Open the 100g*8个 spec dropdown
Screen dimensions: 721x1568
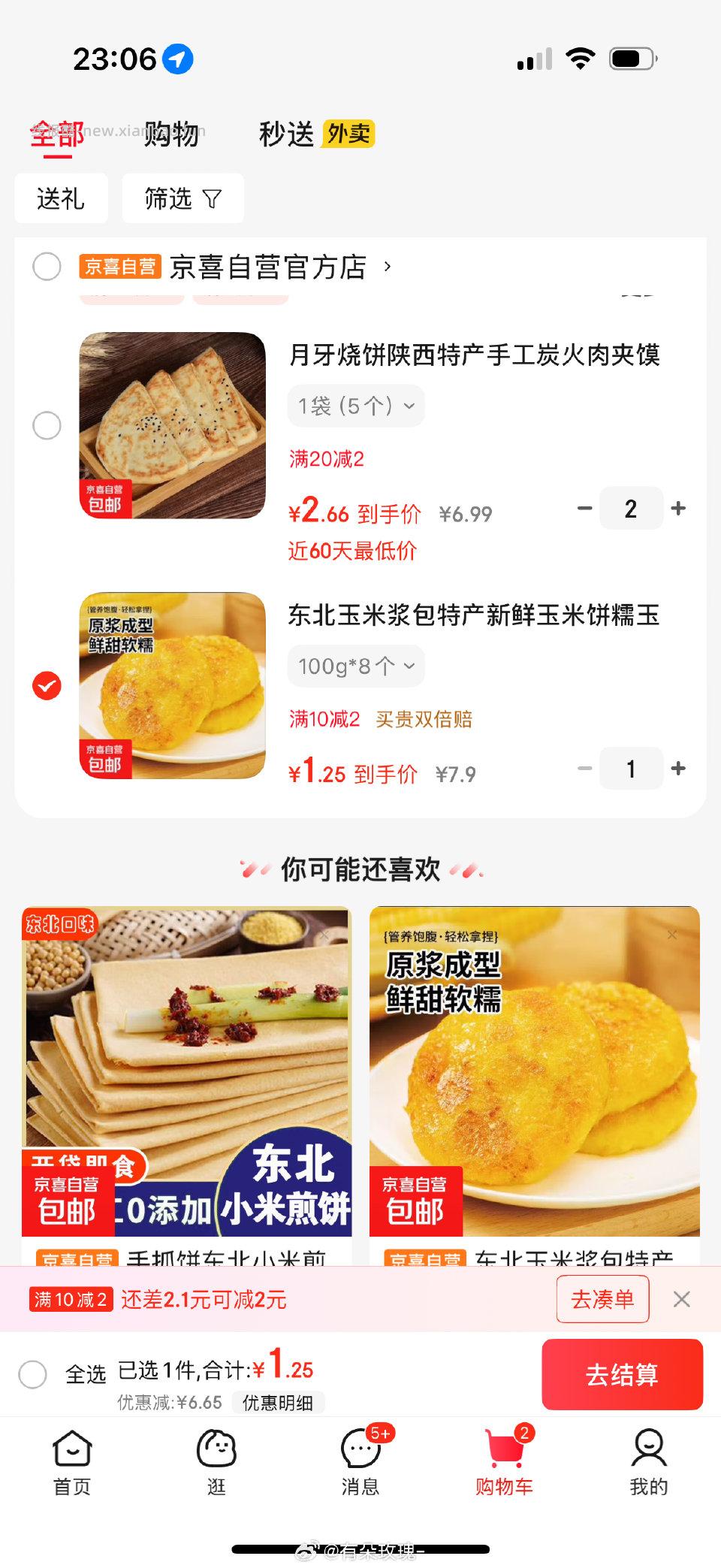point(354,665)
